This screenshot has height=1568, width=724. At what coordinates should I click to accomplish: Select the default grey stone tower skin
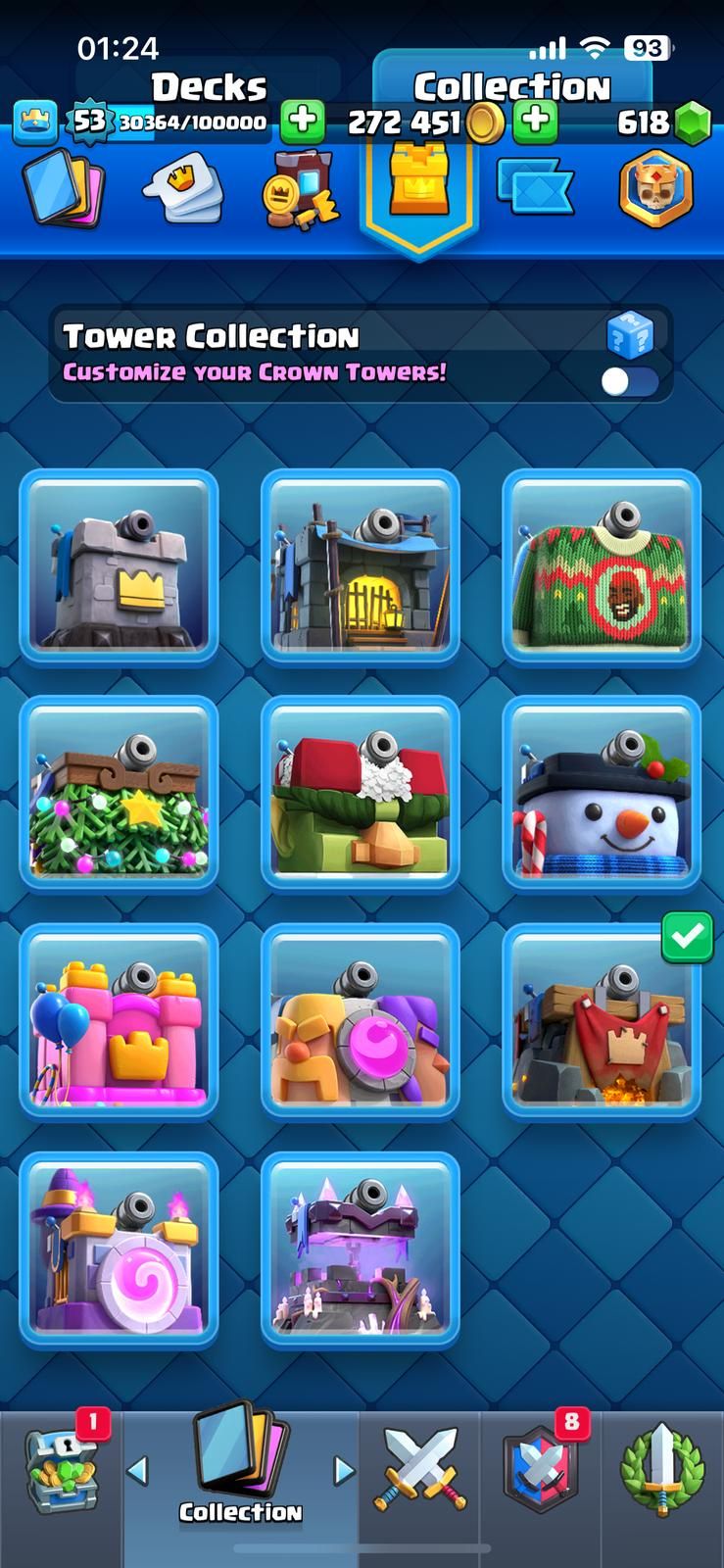[119, 567]
